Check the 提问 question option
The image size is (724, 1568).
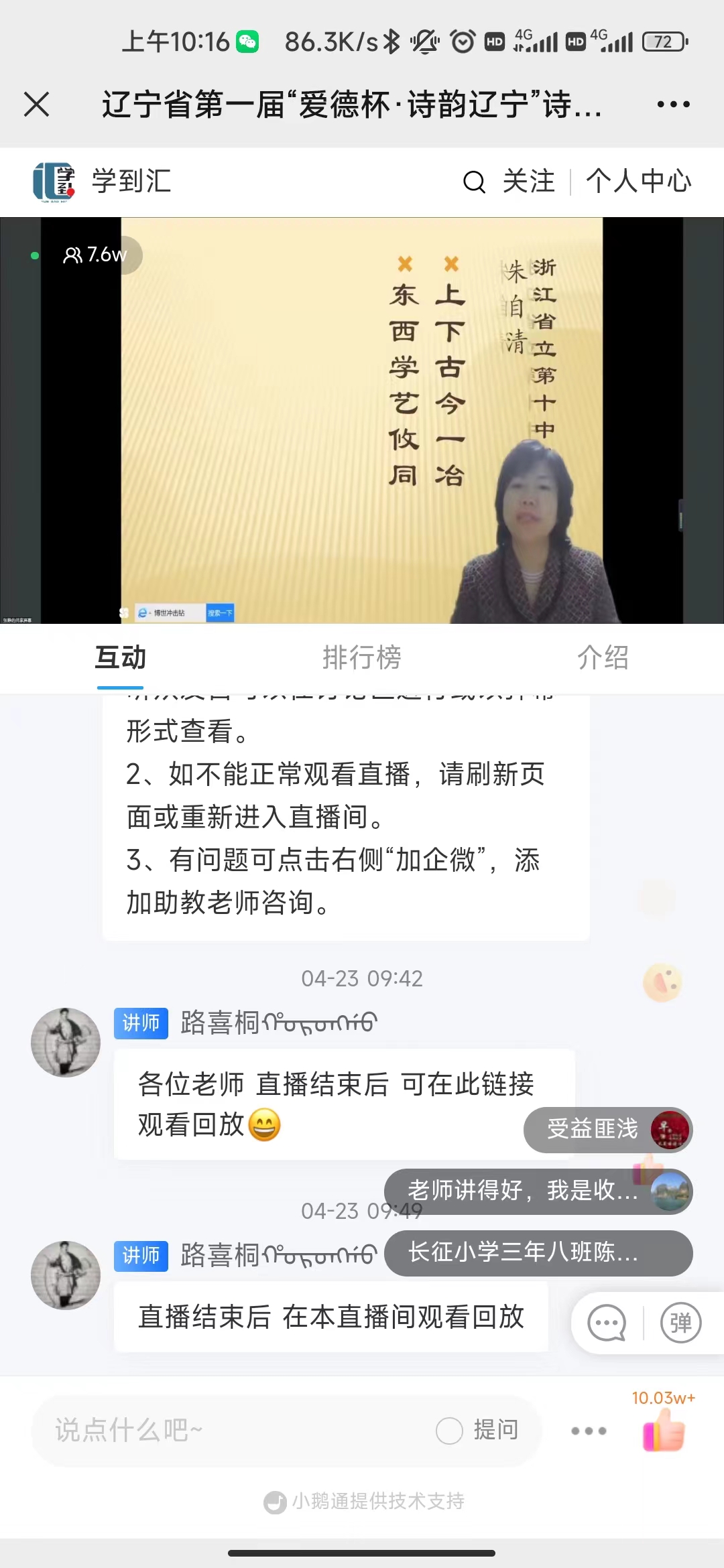coord(450,1430)
